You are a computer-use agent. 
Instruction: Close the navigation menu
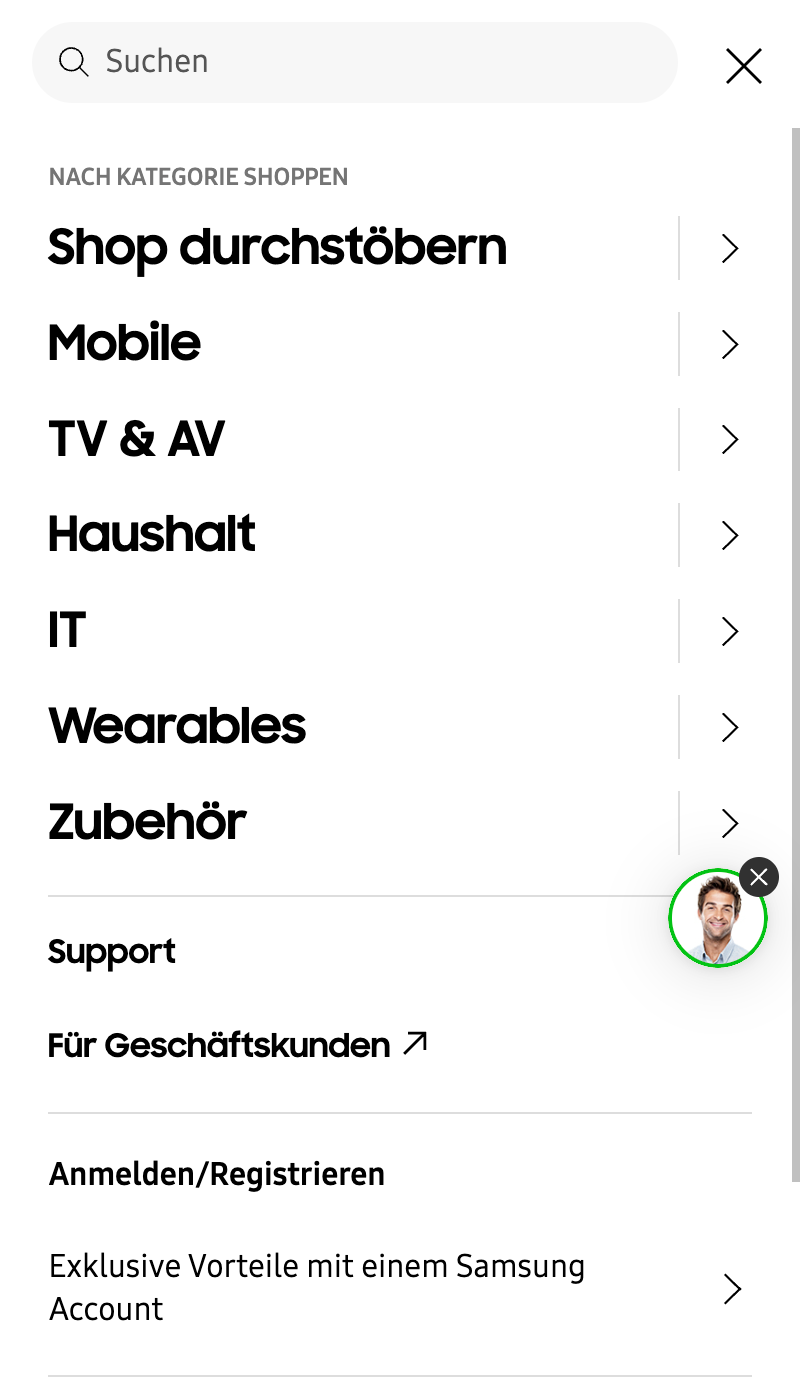[743, 66]
